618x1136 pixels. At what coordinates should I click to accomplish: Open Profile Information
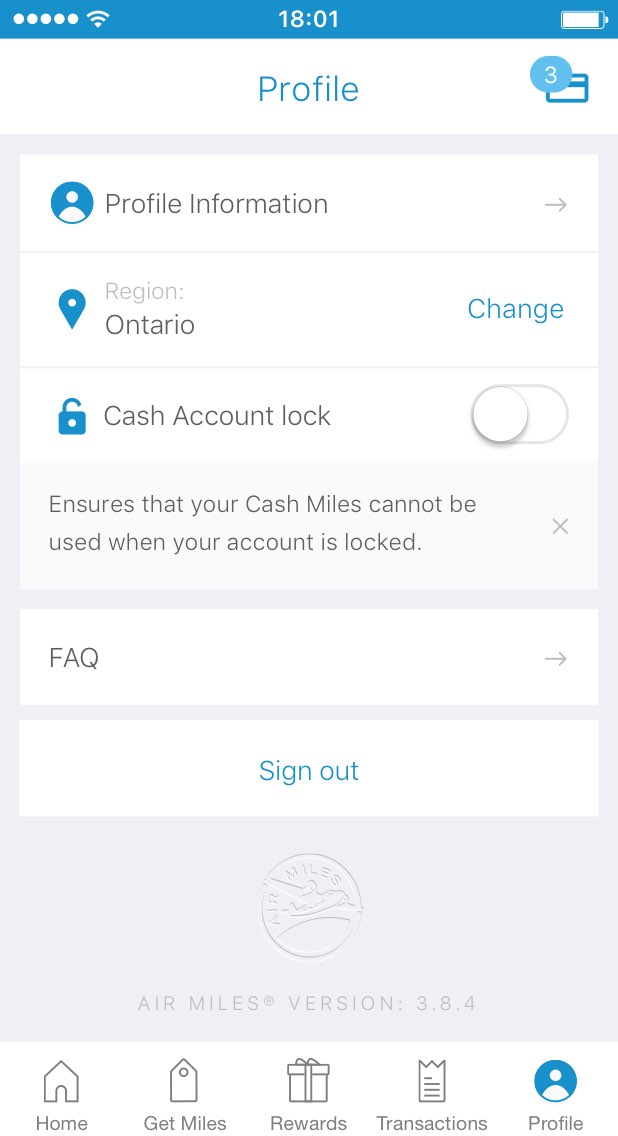pos(309,204)
